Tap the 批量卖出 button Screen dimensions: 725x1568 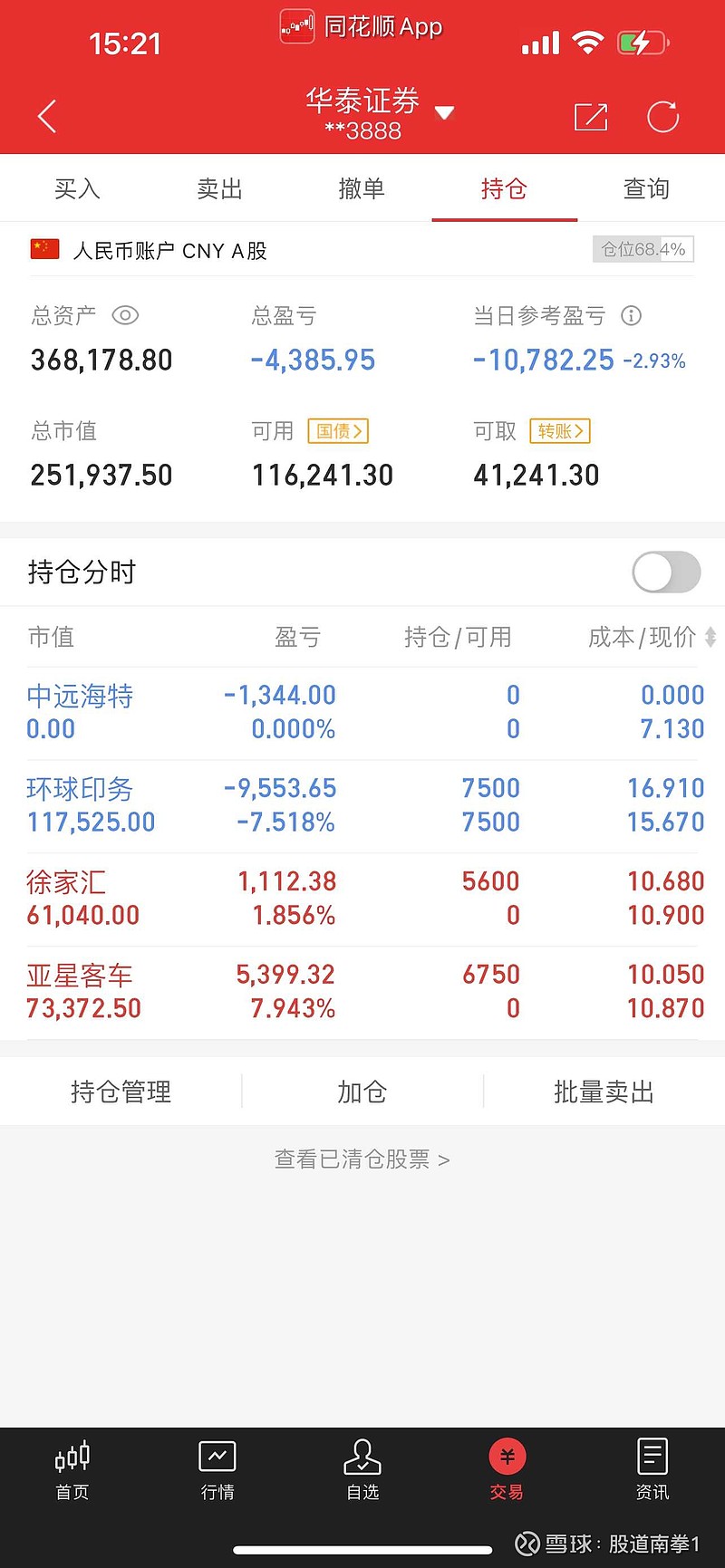(604, 1092)
